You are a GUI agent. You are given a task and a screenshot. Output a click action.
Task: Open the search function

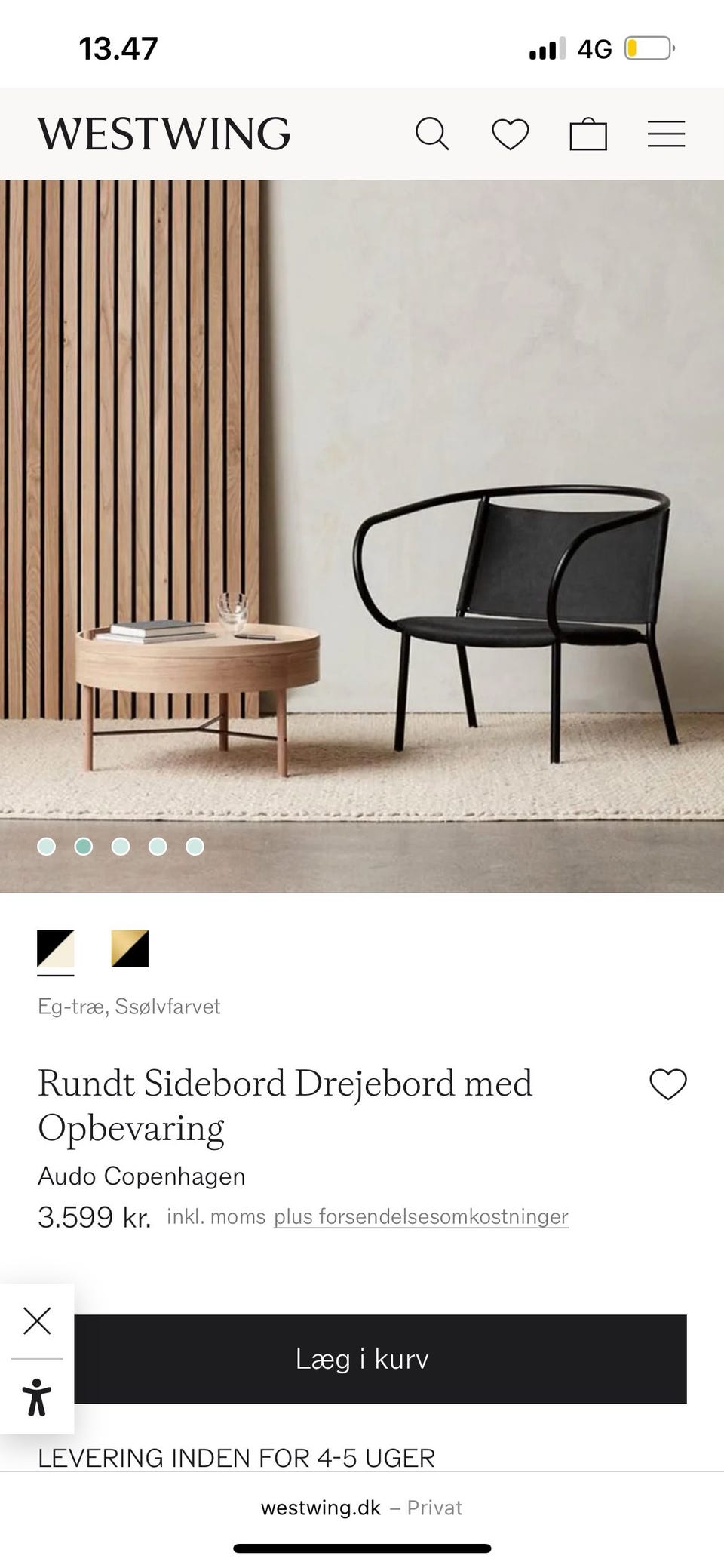point(434,134)
